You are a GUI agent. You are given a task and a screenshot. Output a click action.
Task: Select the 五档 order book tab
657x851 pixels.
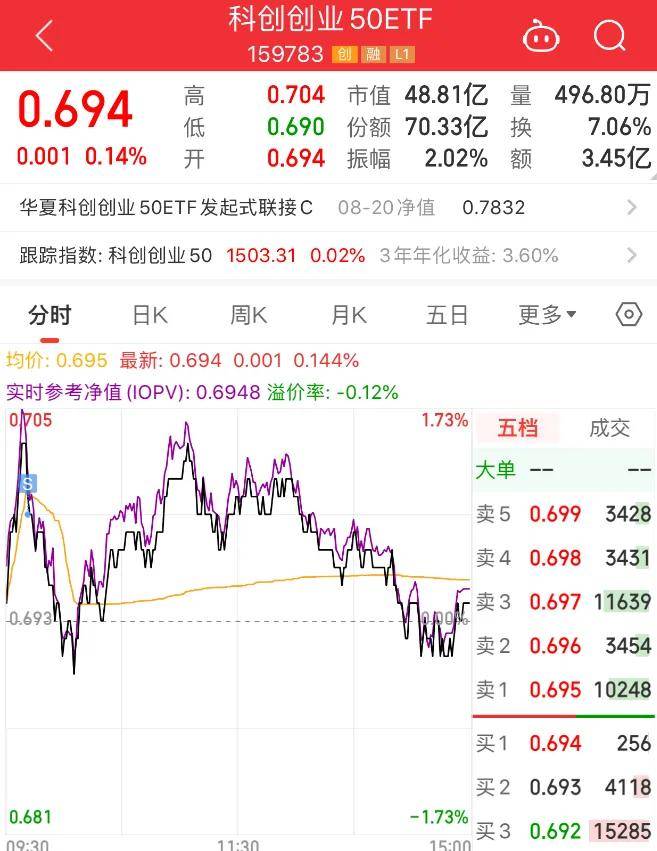click(517, 429)
